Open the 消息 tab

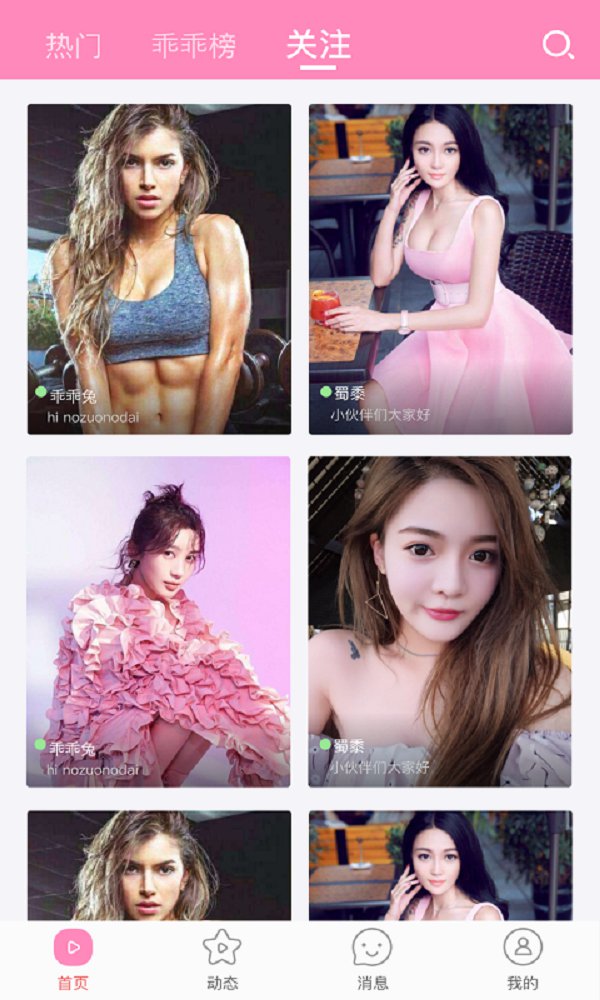click(372, 958)
